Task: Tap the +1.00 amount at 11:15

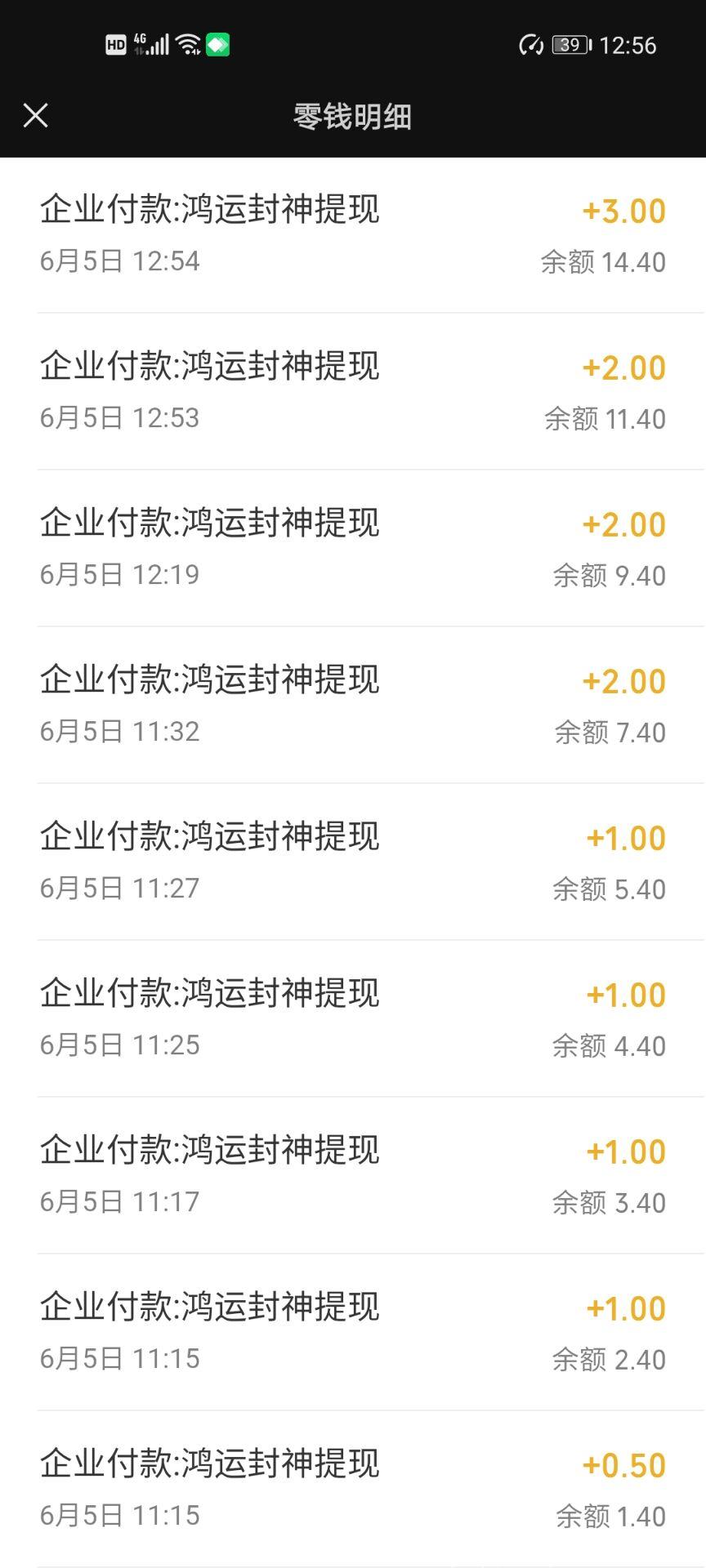Action: (x=625, y=1308)
